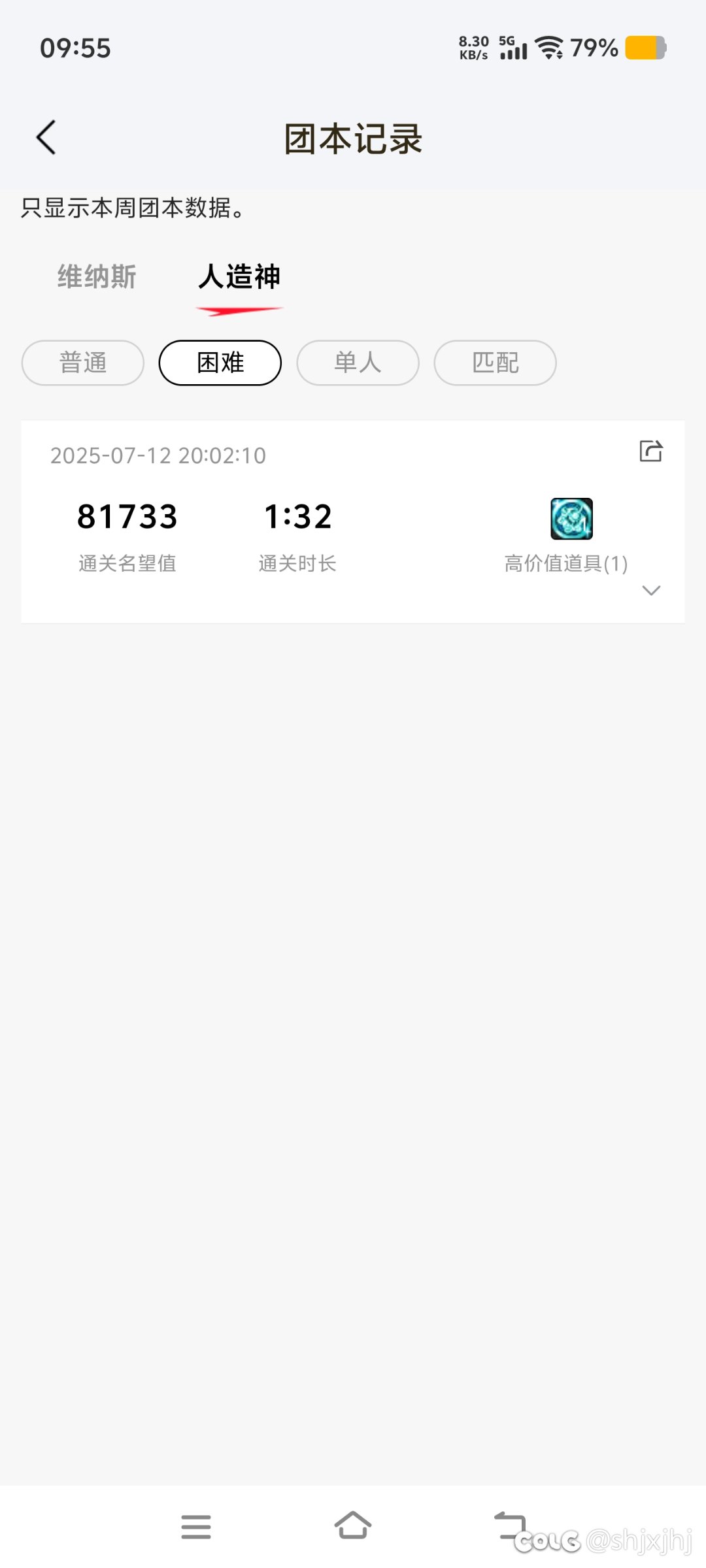The height and width of the screenshot is (1568, 706).
Task: Expand the raid record details chevron
Action: click(x=651, y=591)
